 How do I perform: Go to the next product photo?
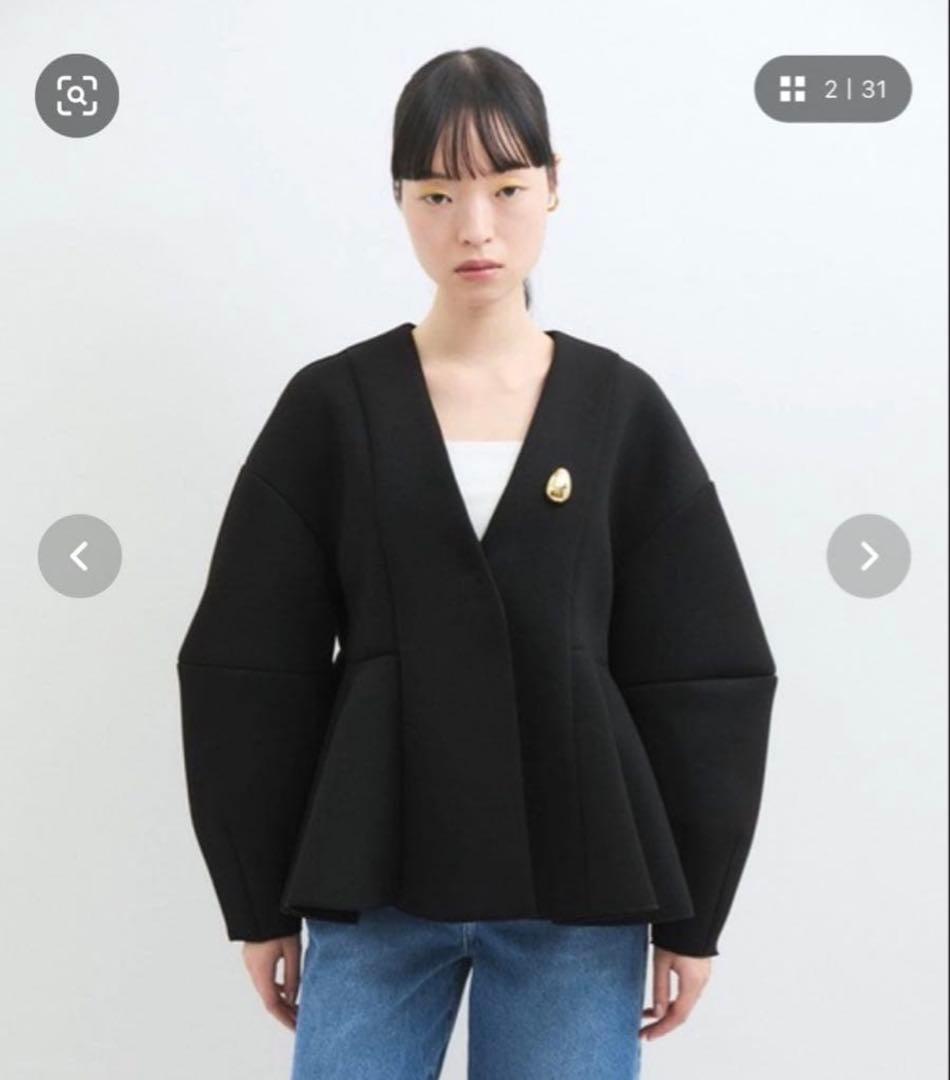click(x=868, y=556)
